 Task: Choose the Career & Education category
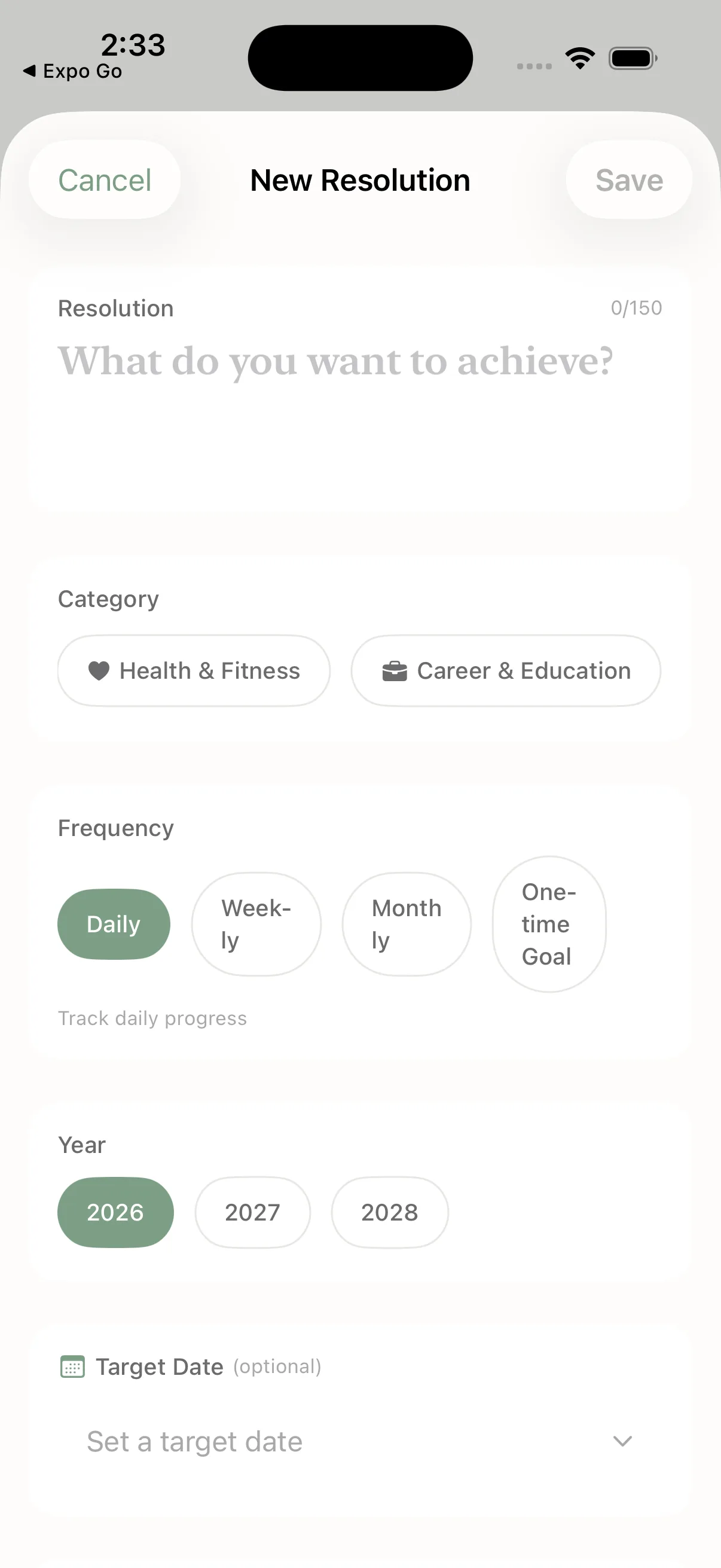[x=506, y=671]
